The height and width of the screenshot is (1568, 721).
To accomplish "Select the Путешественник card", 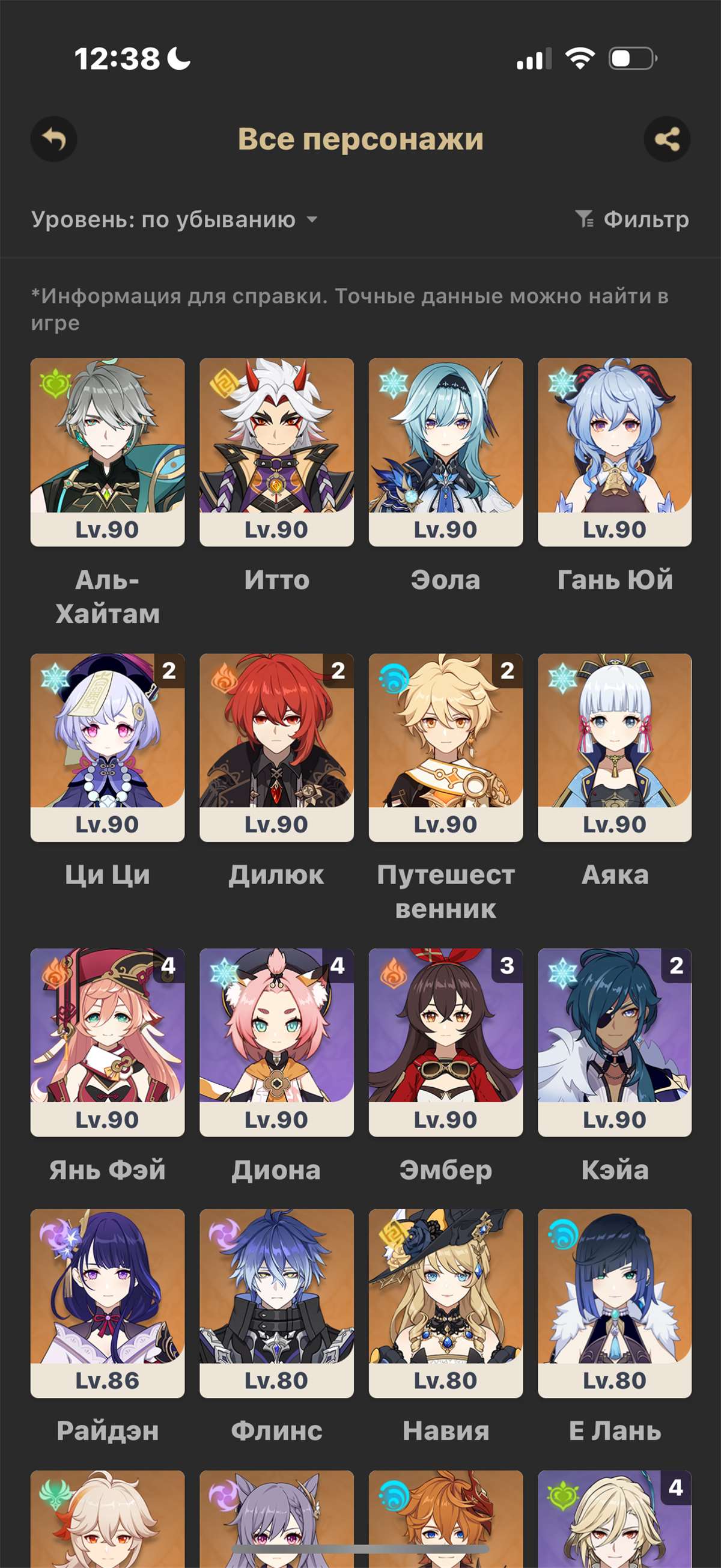I will [x=445, y=747].
